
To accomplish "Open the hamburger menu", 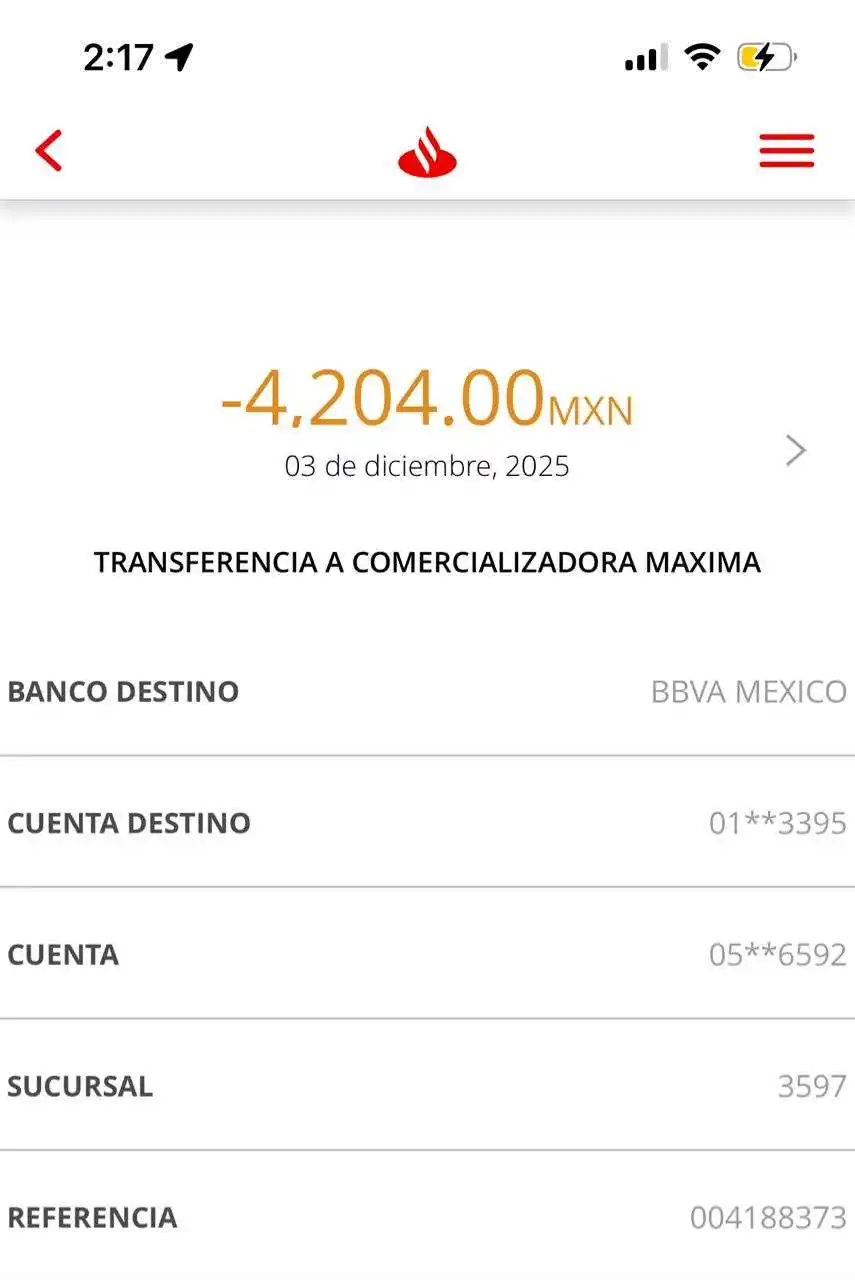I will click(x=786, y=151).
